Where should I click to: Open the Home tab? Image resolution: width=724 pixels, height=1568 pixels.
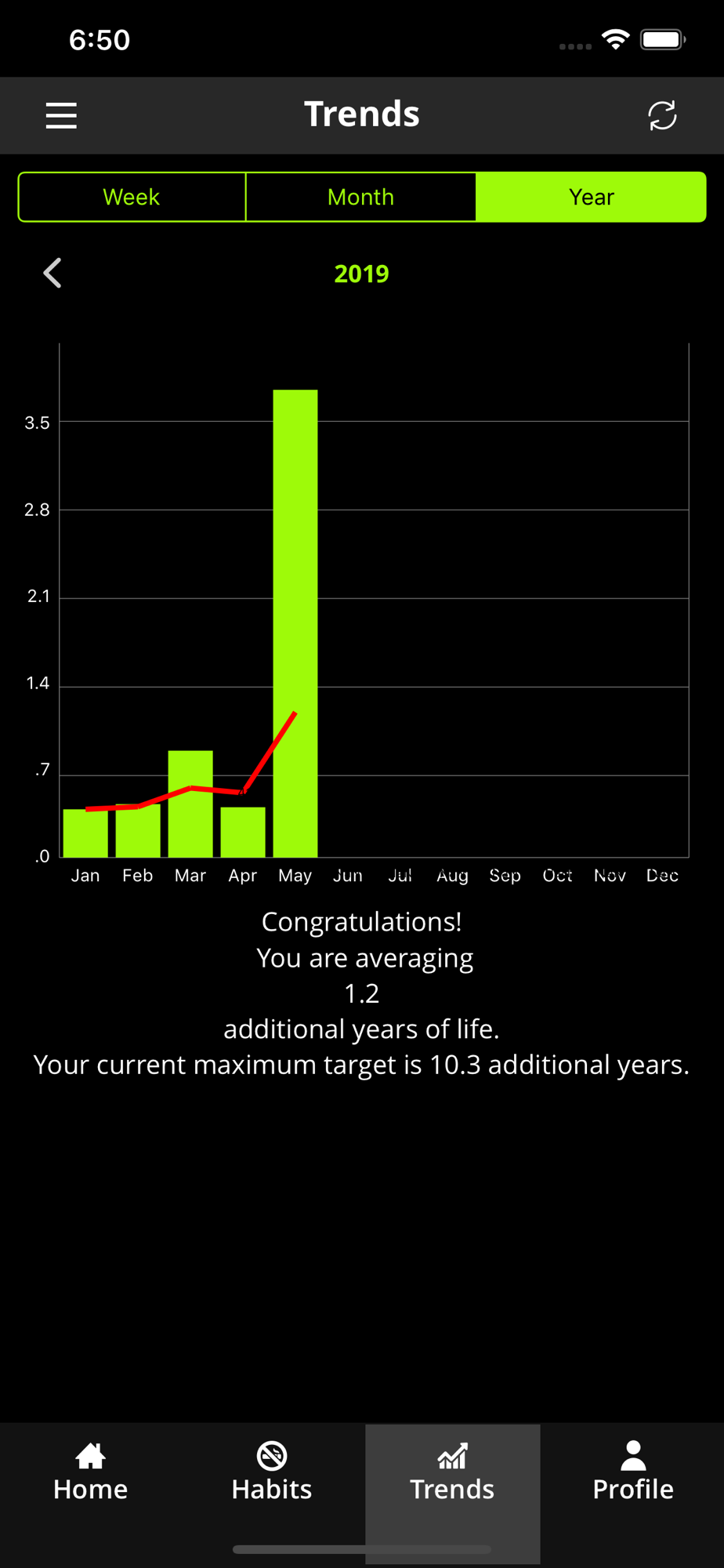coord(91,1472)
